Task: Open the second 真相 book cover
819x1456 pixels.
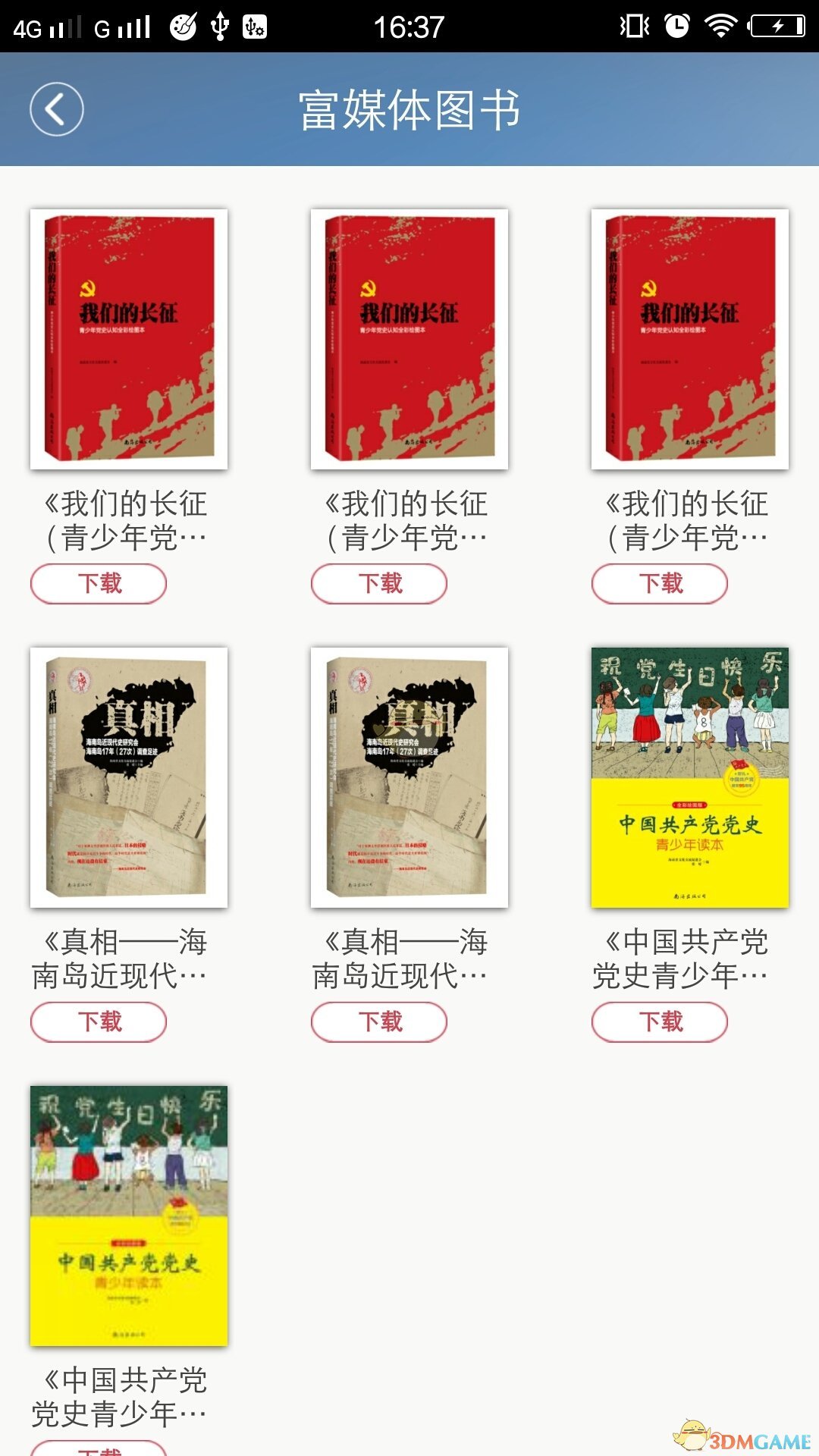Action: 409,777
